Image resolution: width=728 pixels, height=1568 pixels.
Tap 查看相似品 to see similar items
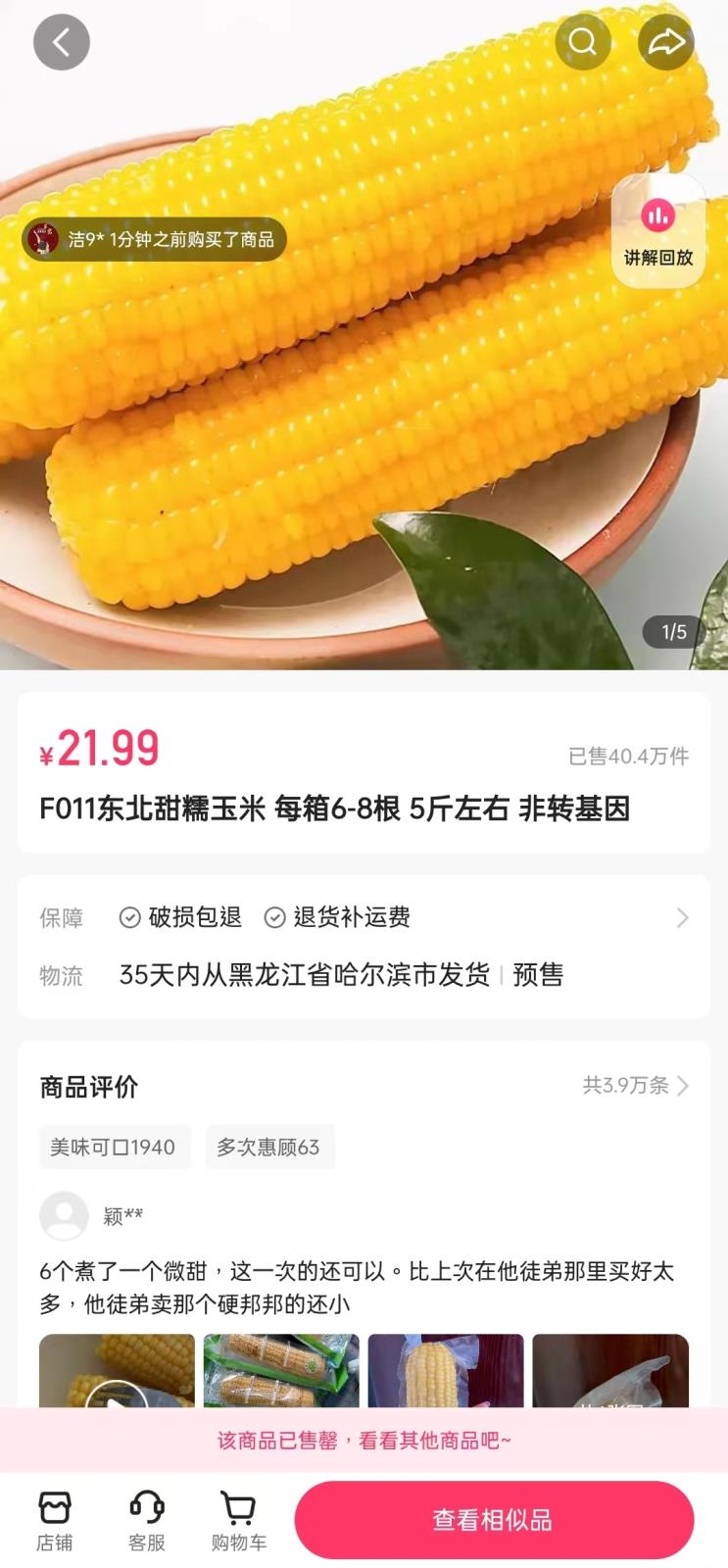(x=494, y=1520)
